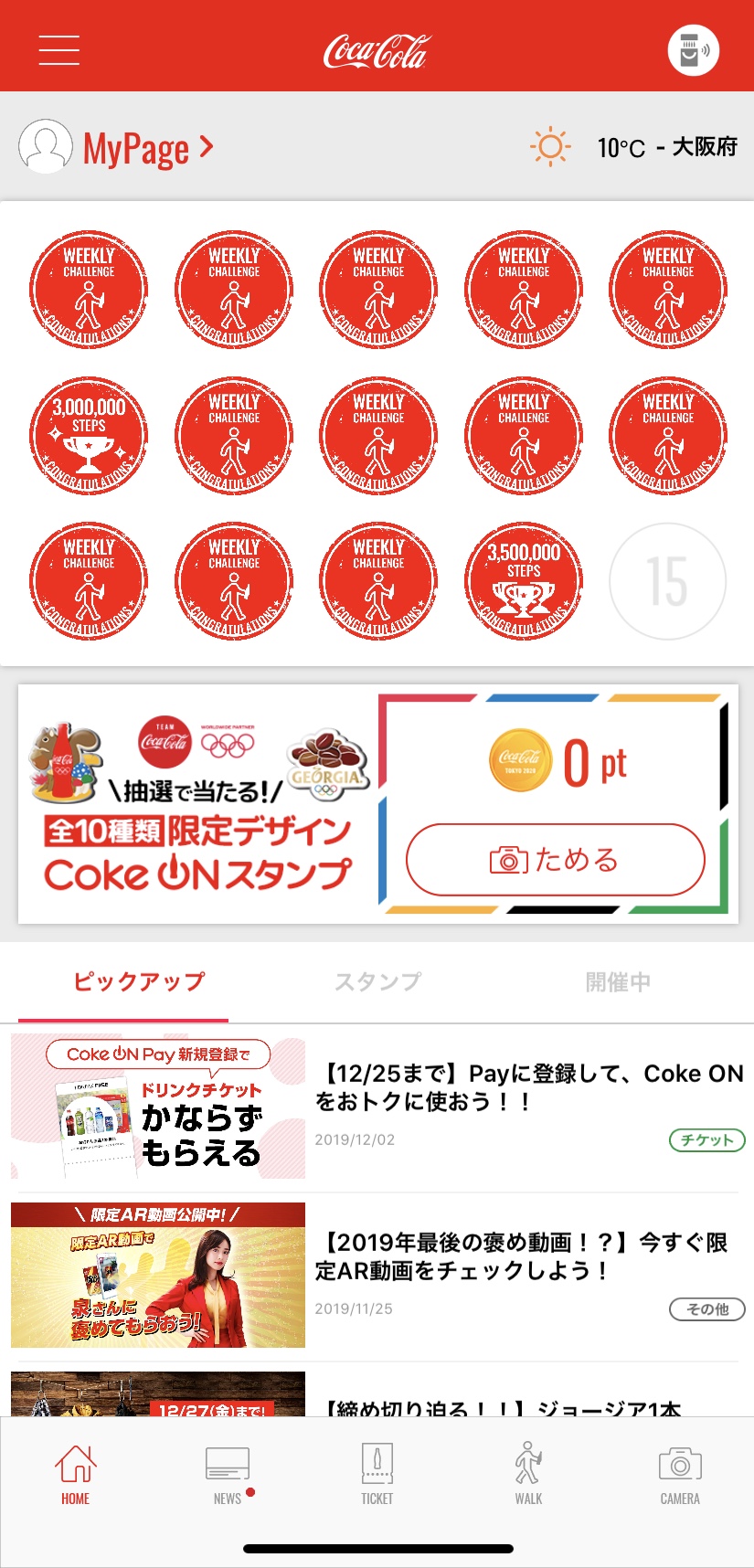Open the 3,500,000 steps stamp

[x=524, y=581]
